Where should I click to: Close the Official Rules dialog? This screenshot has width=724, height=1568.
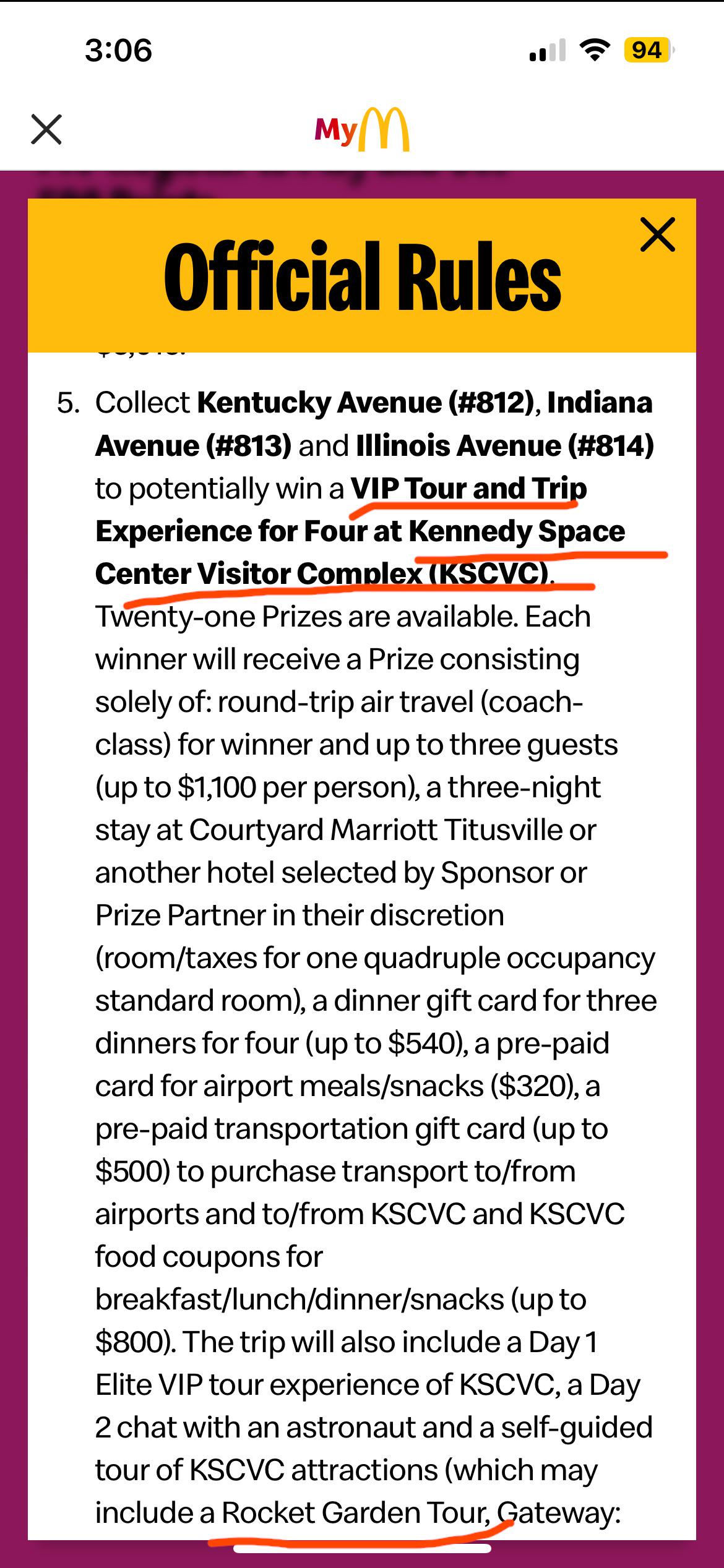point(657,234)
